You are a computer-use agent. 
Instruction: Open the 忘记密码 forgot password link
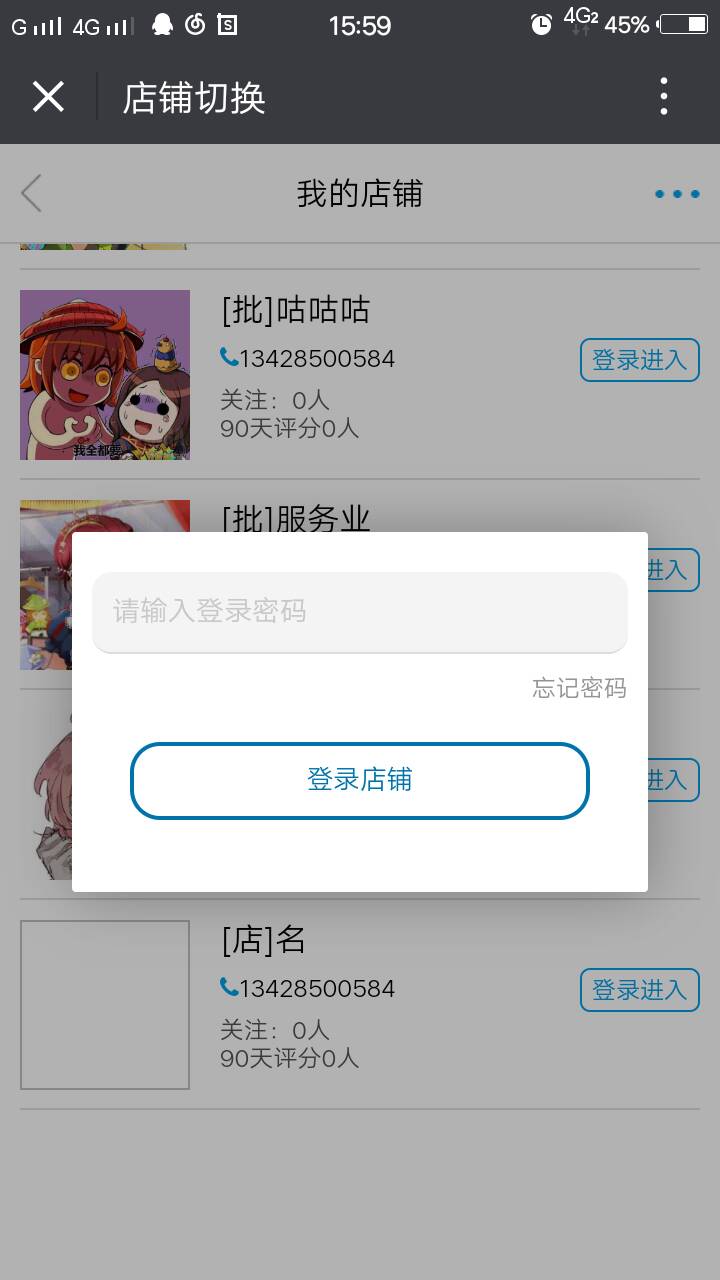[x=579, y=688]
